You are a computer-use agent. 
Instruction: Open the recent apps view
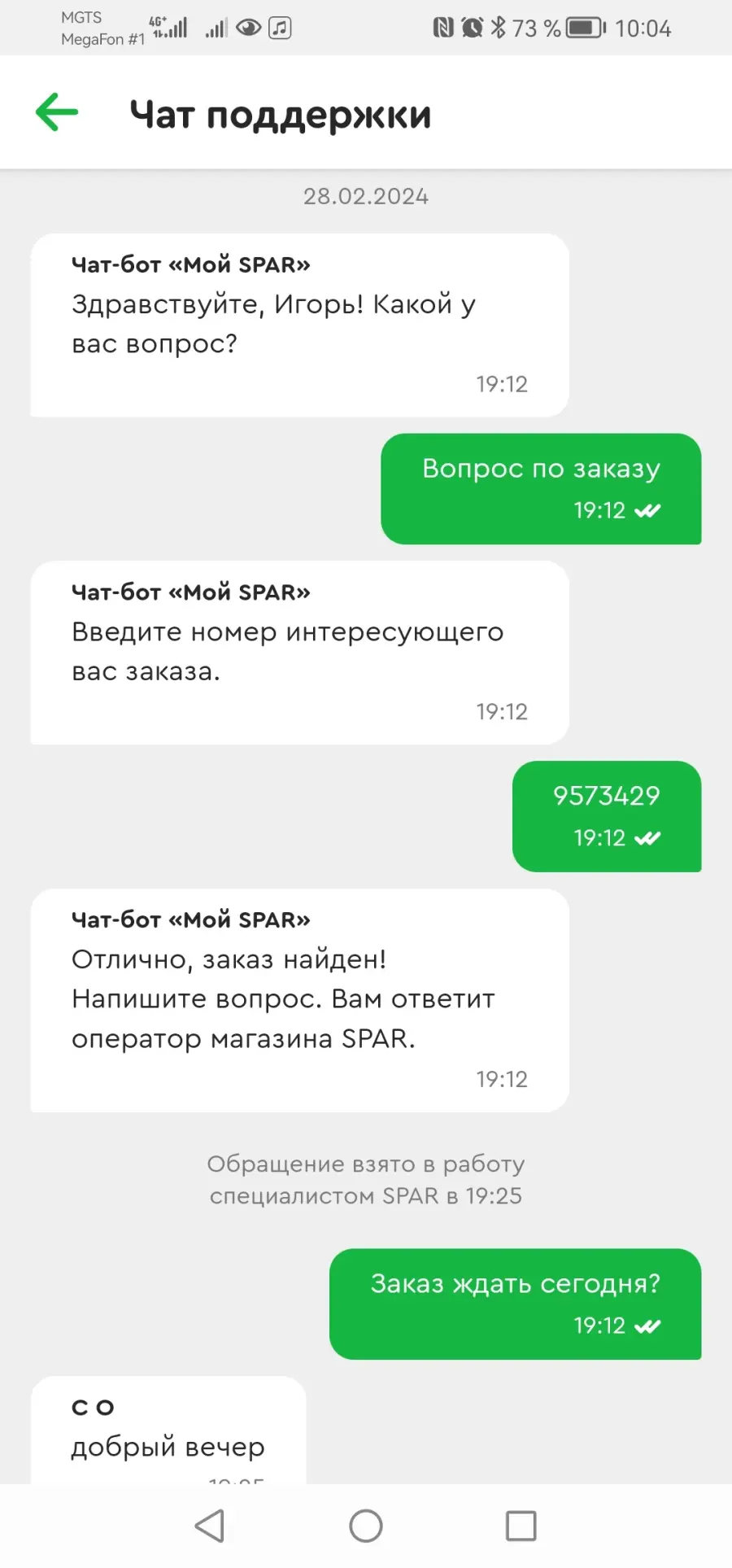(521, 1526)
